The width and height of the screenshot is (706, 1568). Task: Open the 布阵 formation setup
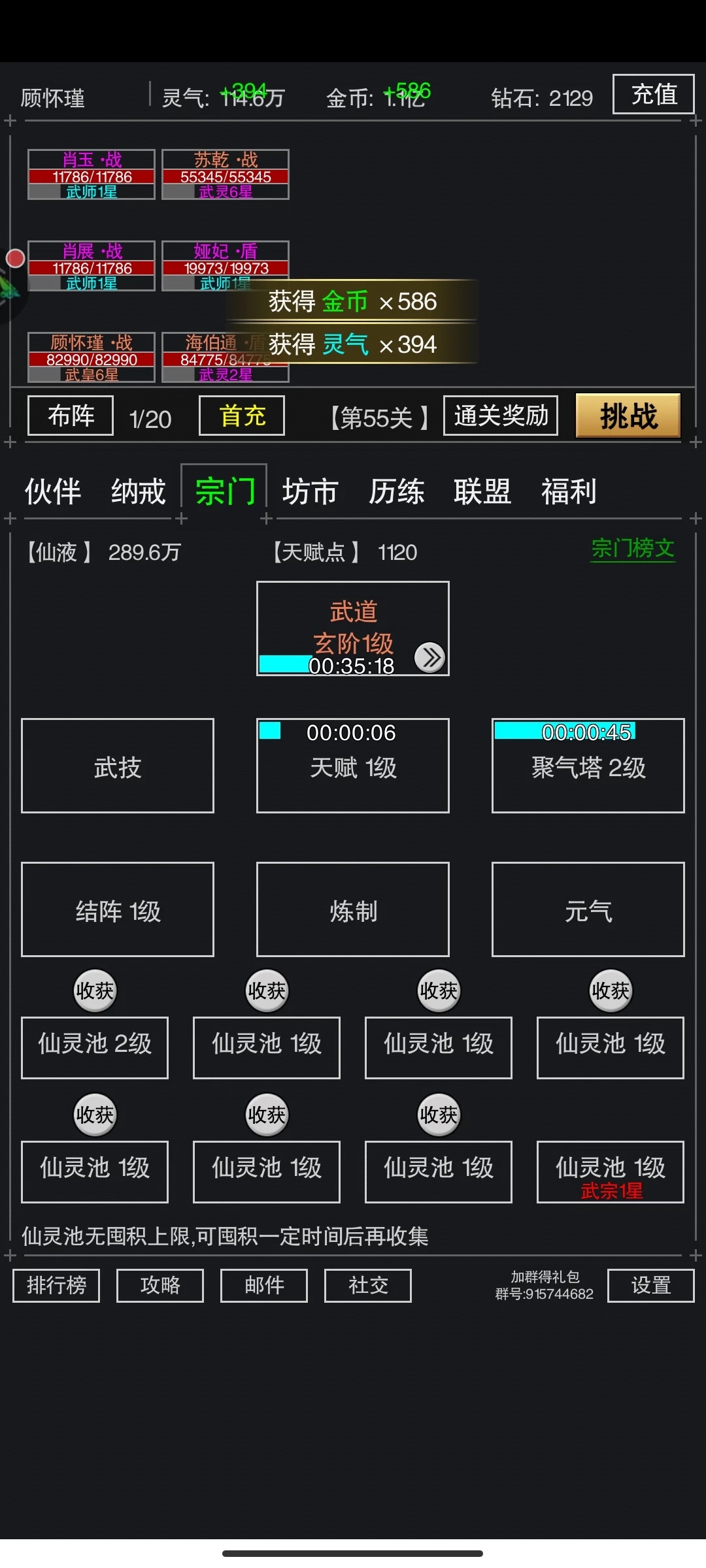point(71,416)
